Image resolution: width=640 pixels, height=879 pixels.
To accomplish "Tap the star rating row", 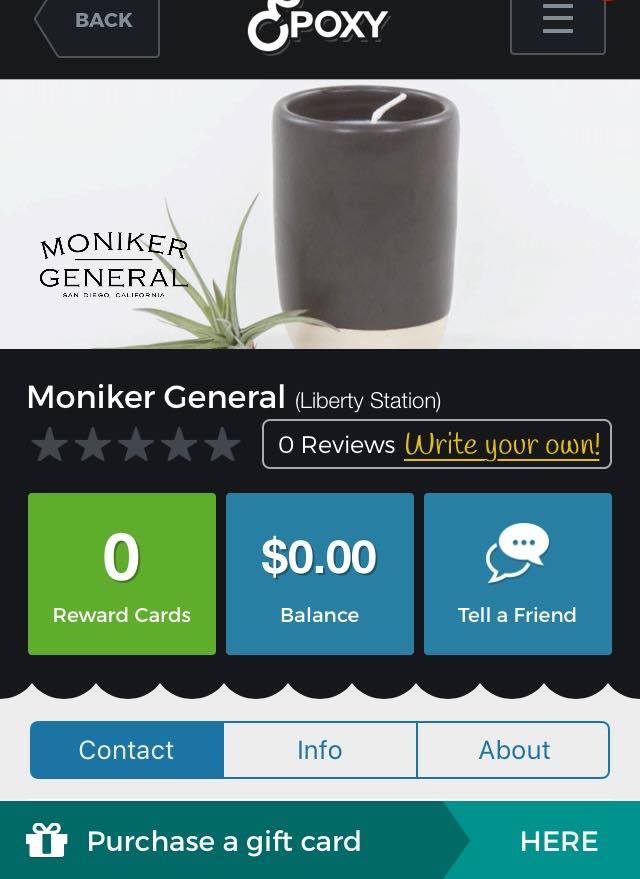I will click(x=136, y=445).
